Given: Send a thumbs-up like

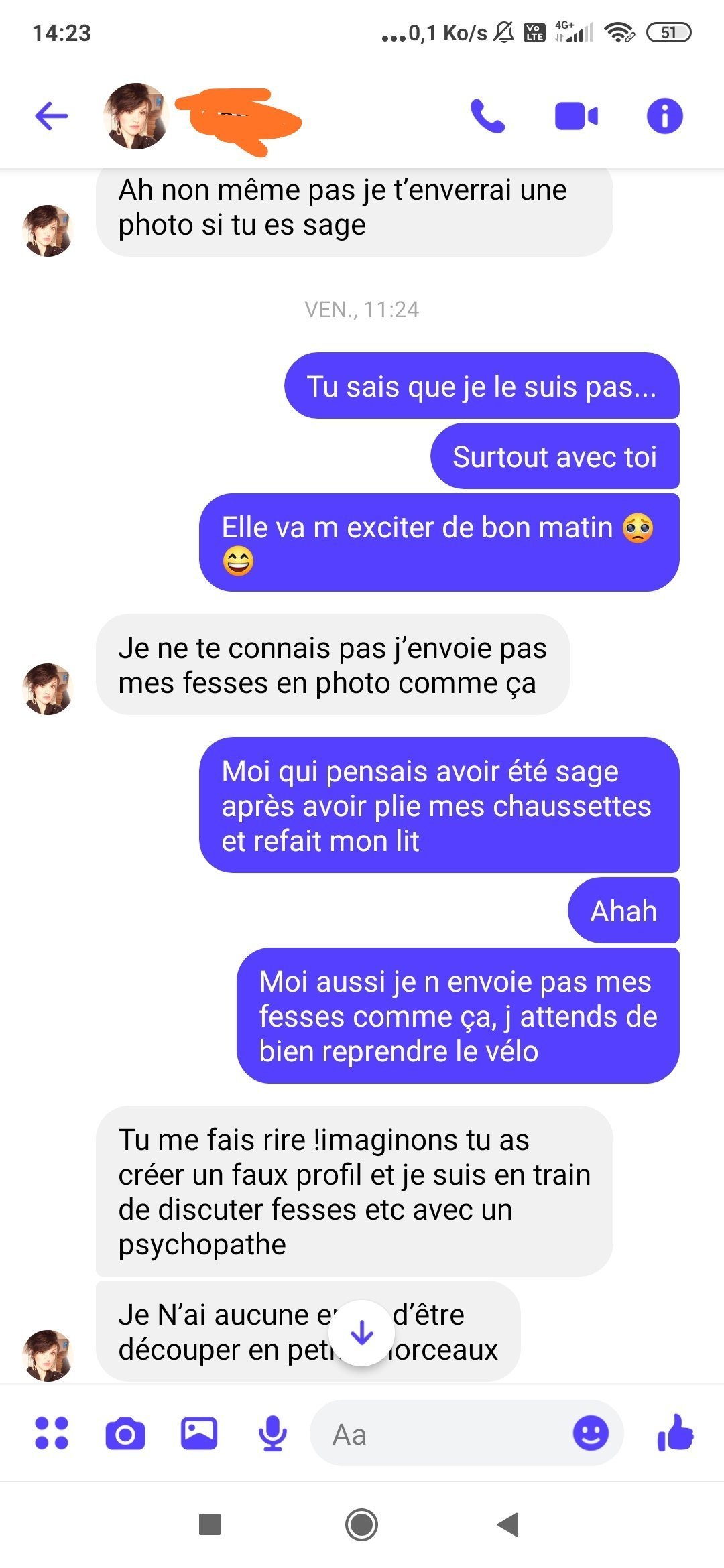Looking at the screenshot, I should (x=675, y=1433).
